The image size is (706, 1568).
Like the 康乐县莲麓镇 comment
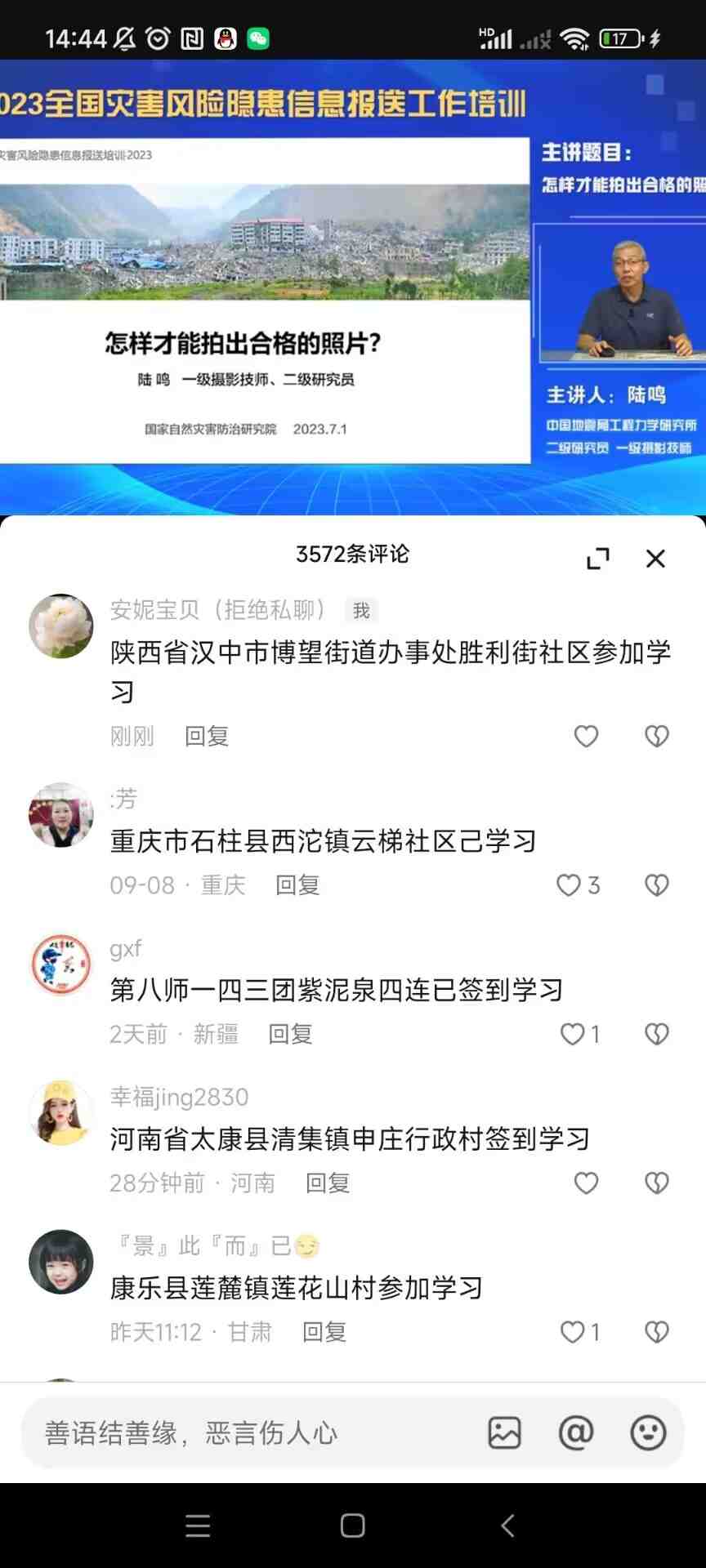click(573, 1333)
